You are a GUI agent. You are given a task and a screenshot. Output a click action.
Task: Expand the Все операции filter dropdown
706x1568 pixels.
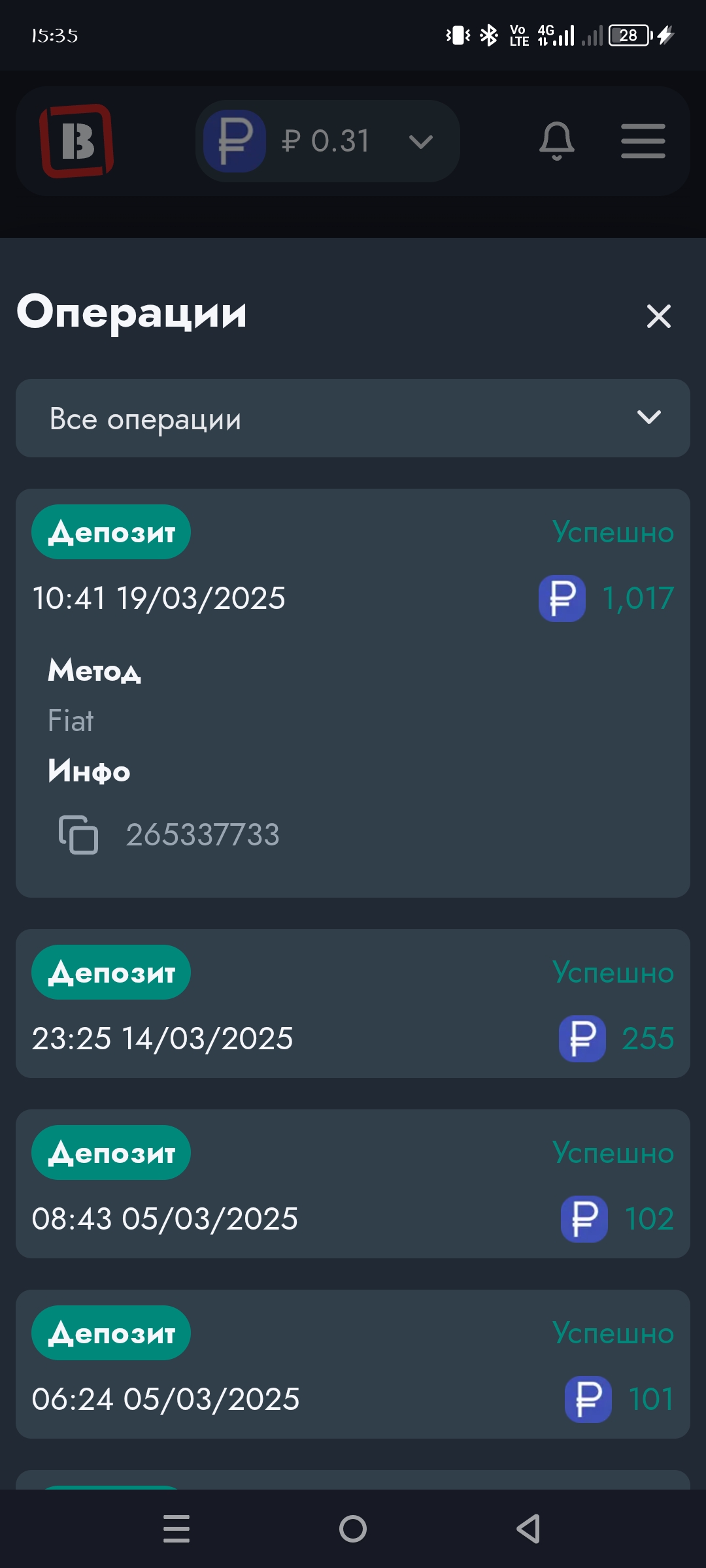pos(353,418)
